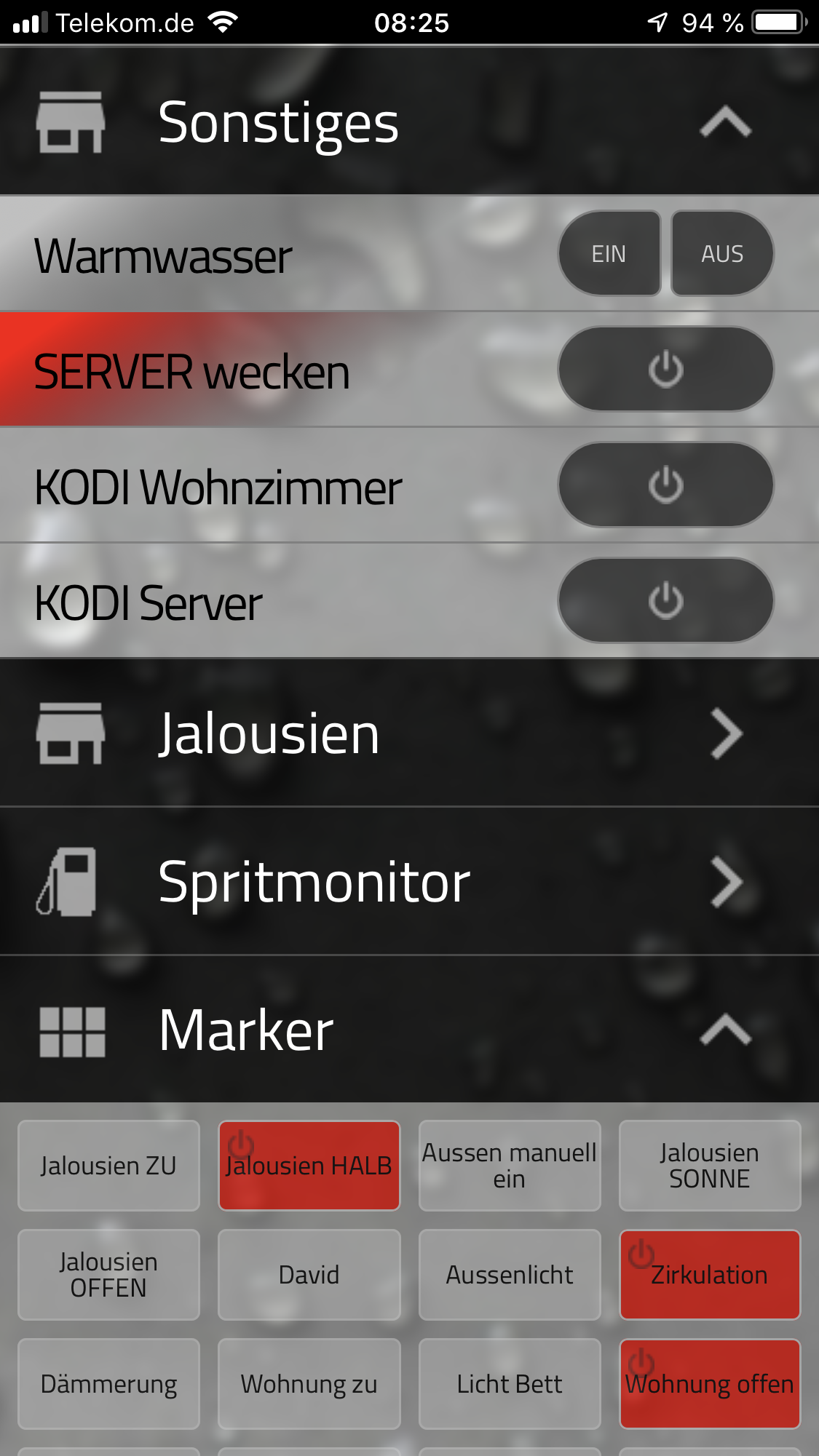The width and height of the screenshot is (819, 1456).
Task: Collapse the Sonstiges section
Action: pos(725,122)
